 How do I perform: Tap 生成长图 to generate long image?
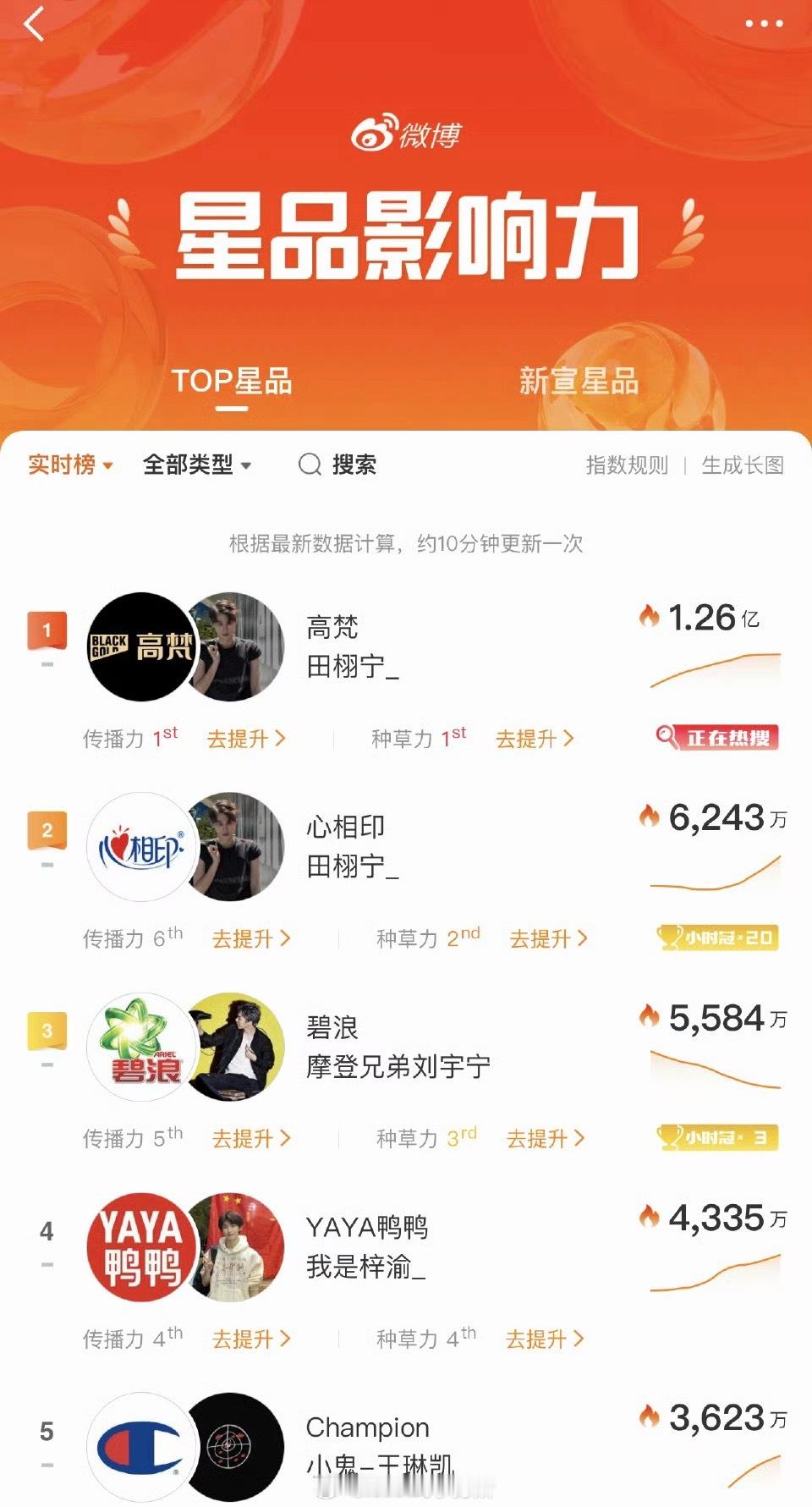[743, 465]
